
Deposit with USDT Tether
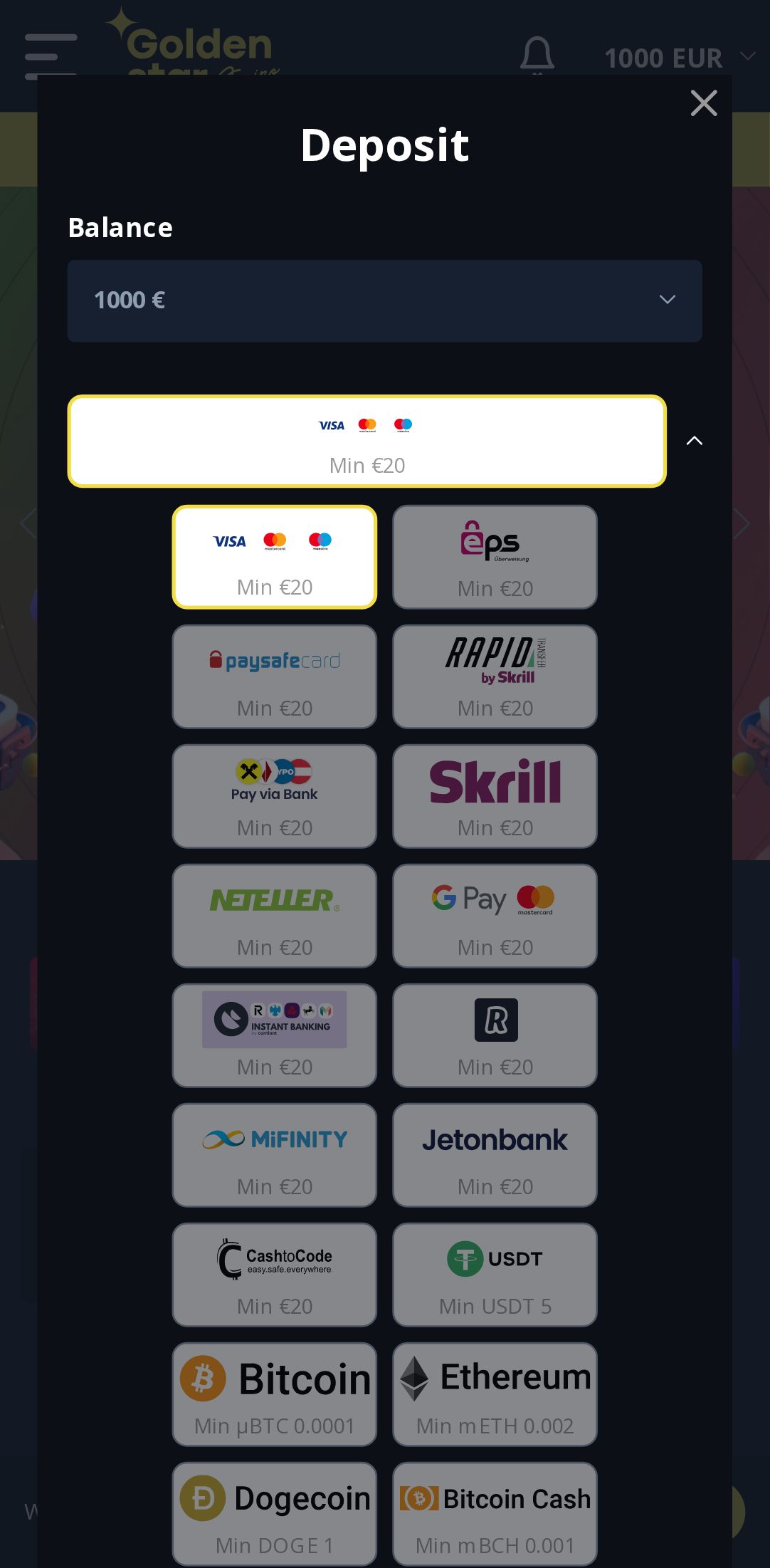pos(495,1275)
